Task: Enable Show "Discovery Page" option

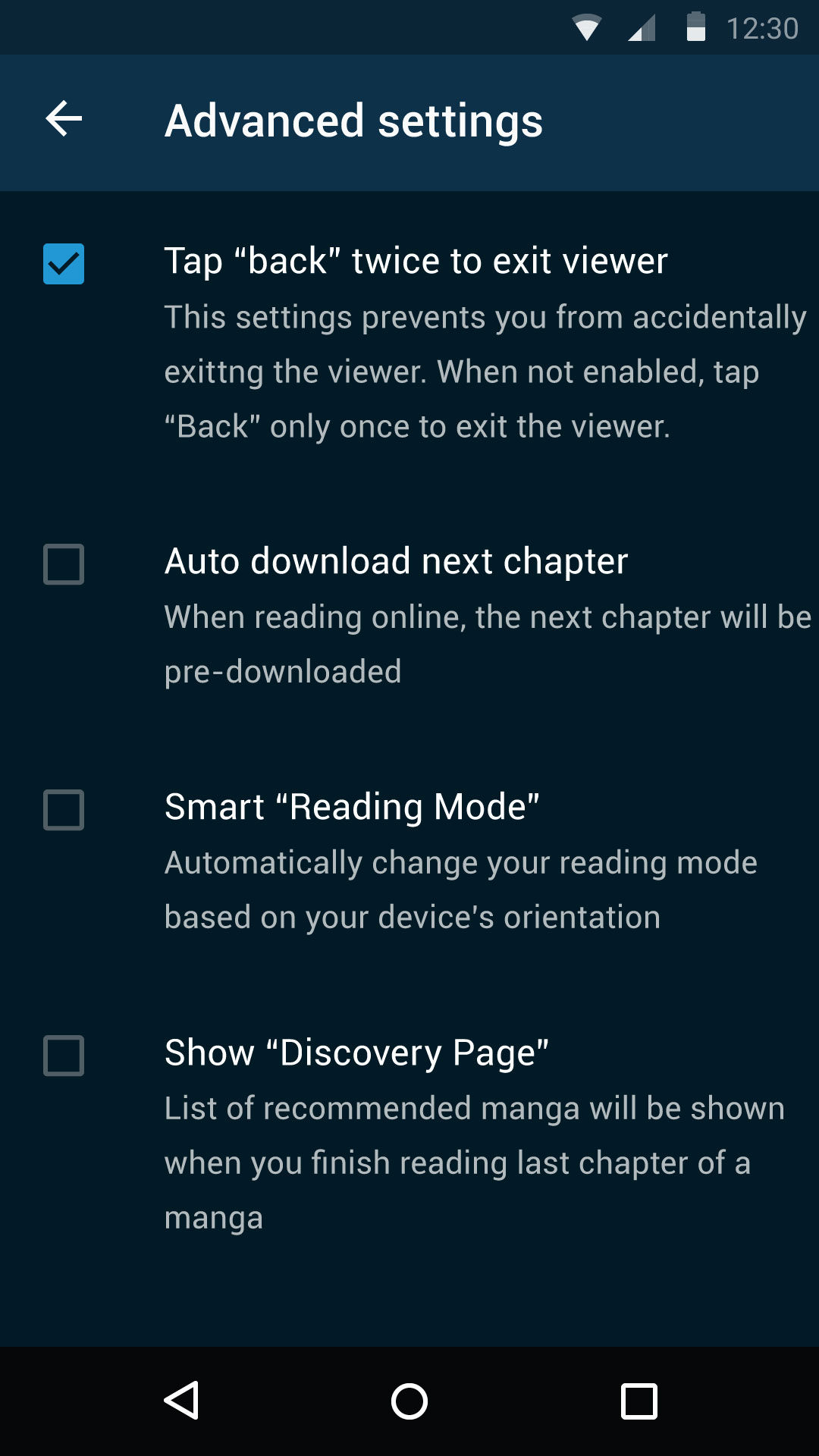Action: (x=64, y=1056)
